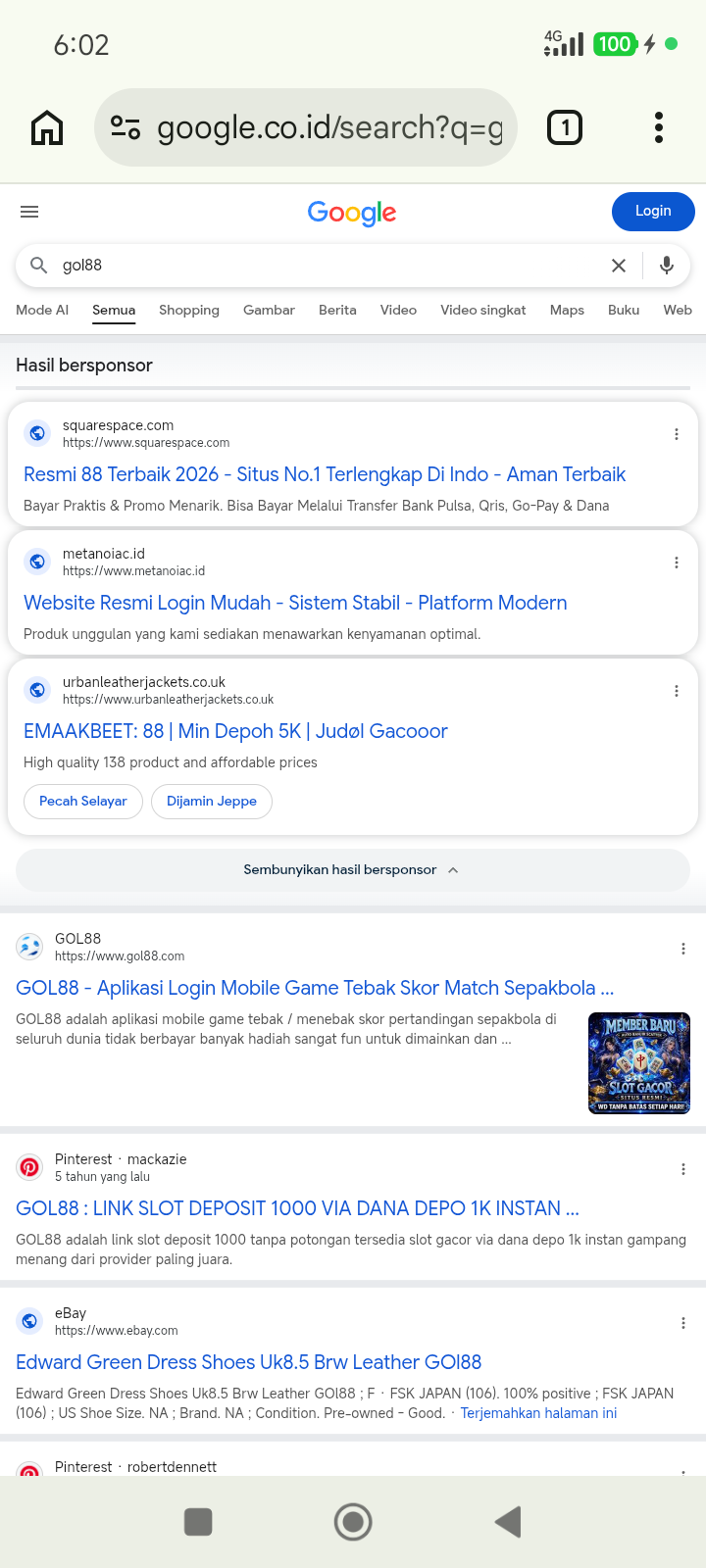Switch to the Video singkat tab
Image resolution: width=706 pixels, height=1568 pixels.
[483, 310]
